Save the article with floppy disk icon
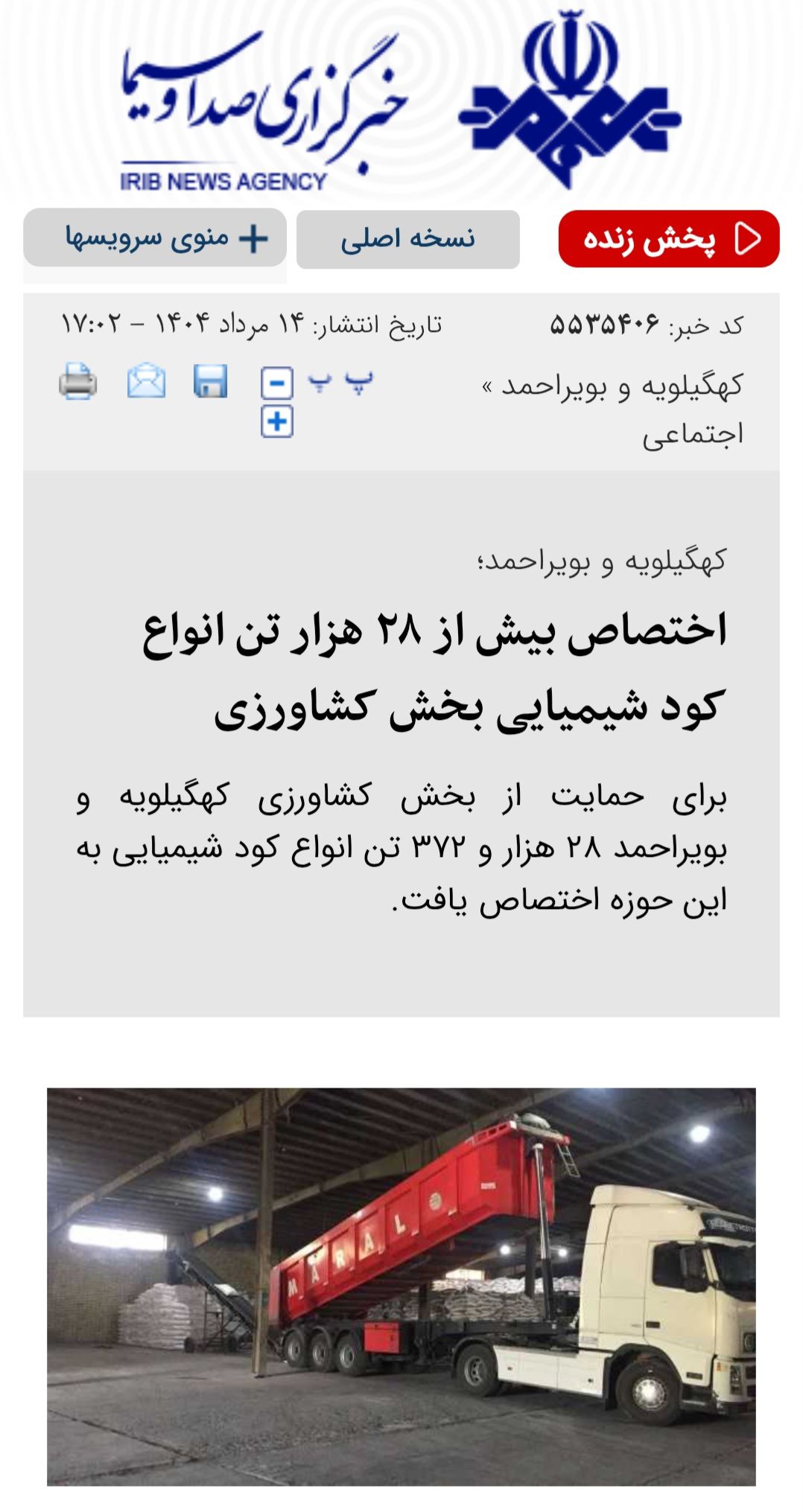This screenshot has height=1512, width=803. pyautogui.click(x=210, y=381)
